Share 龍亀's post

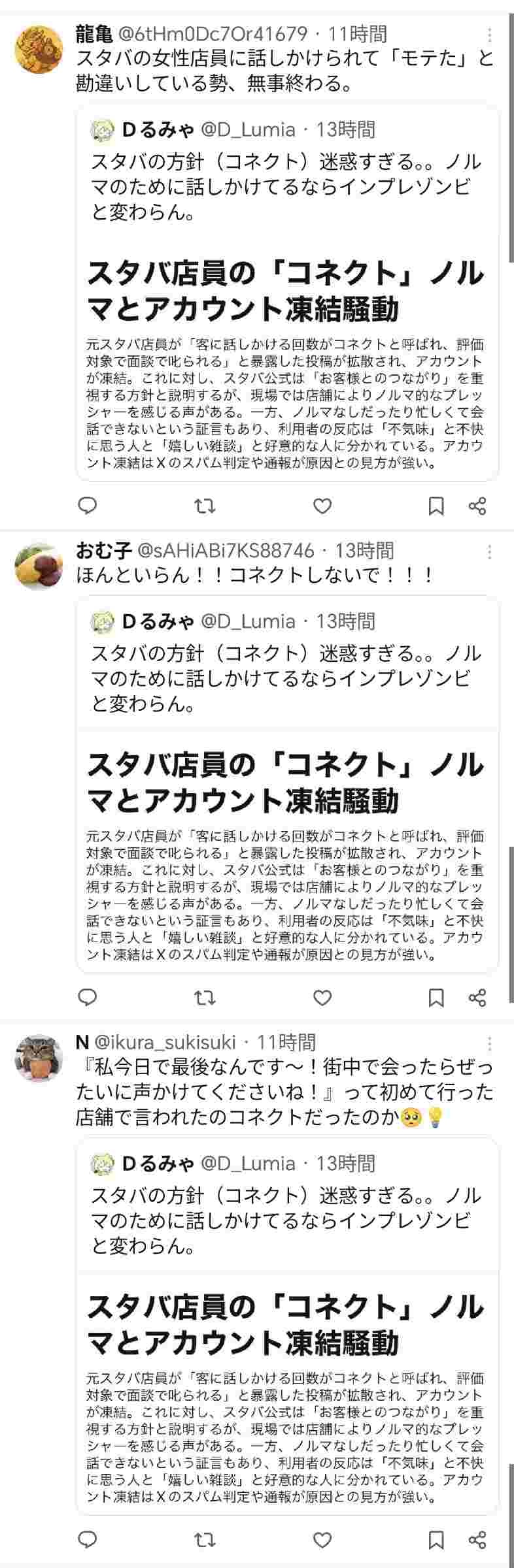pyautogui.click(x=478, y=506)
